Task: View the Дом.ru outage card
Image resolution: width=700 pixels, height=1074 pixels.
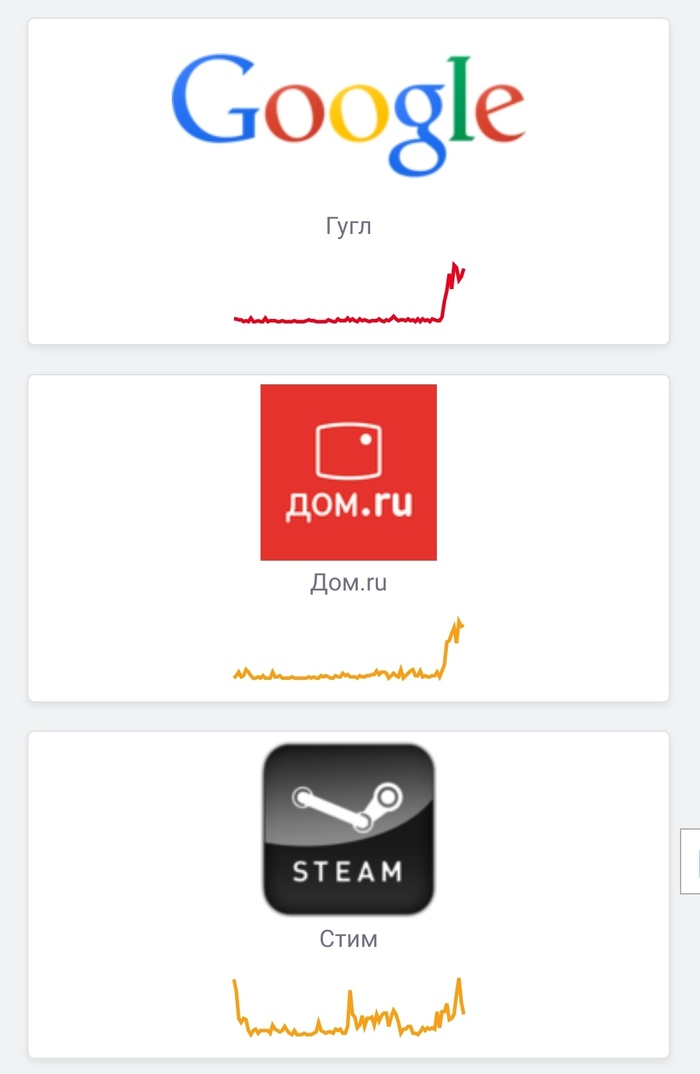Action: (x=348, y=538)
